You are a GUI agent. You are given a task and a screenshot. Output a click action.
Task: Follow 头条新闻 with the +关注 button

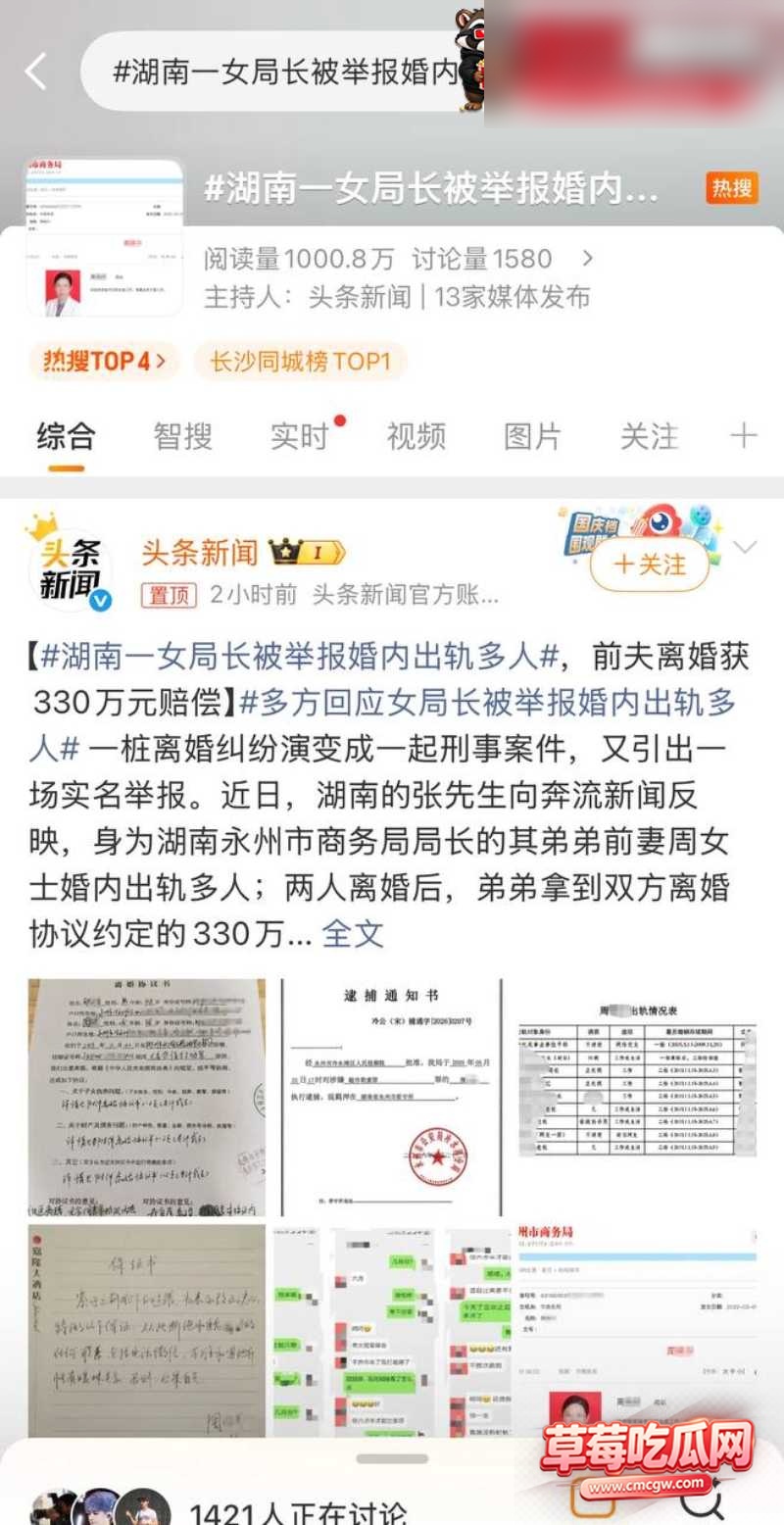click(x=650, y=565)
